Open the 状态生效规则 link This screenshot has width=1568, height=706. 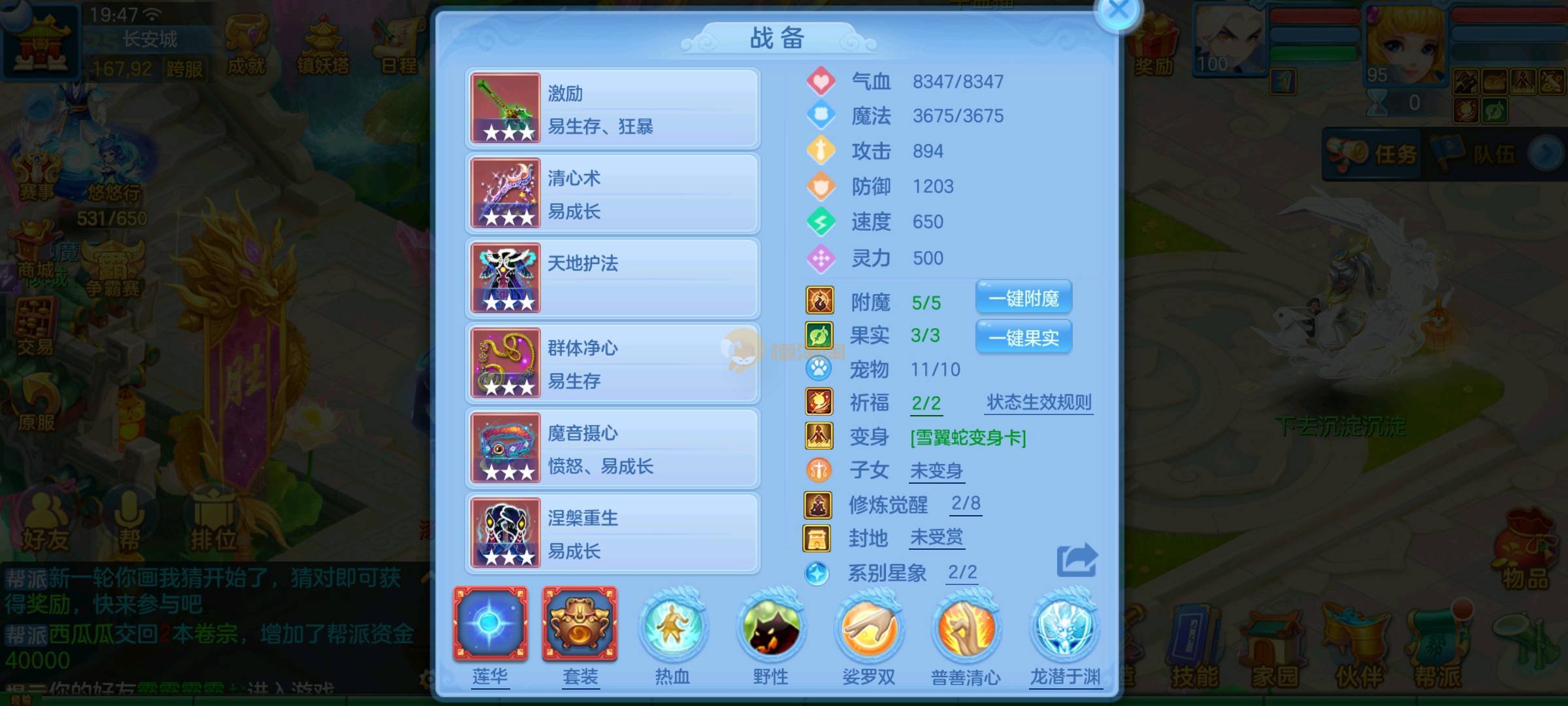(1039, 402)
